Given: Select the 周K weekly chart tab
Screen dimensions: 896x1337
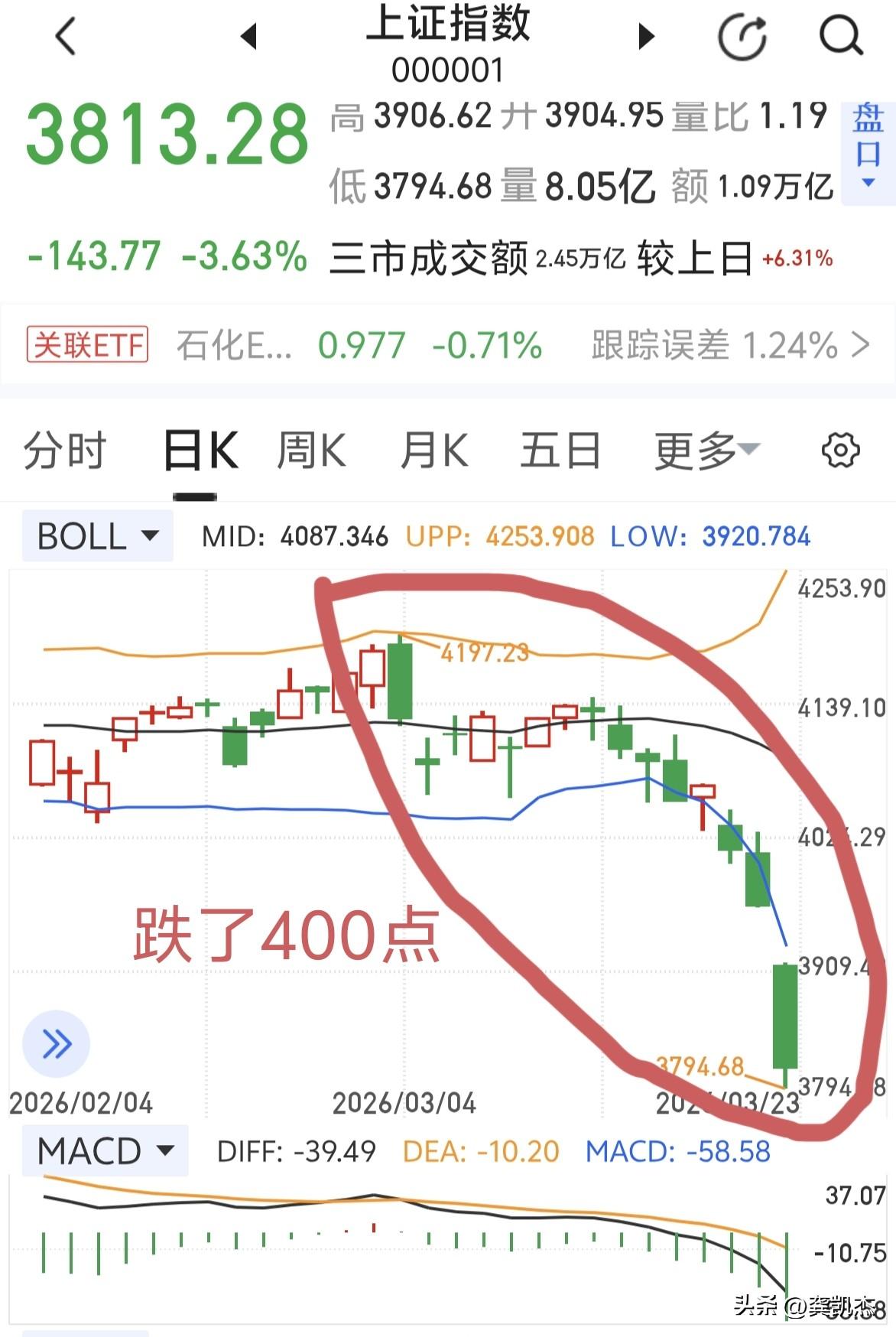Looking at the screenshot, I should (310, 451).
